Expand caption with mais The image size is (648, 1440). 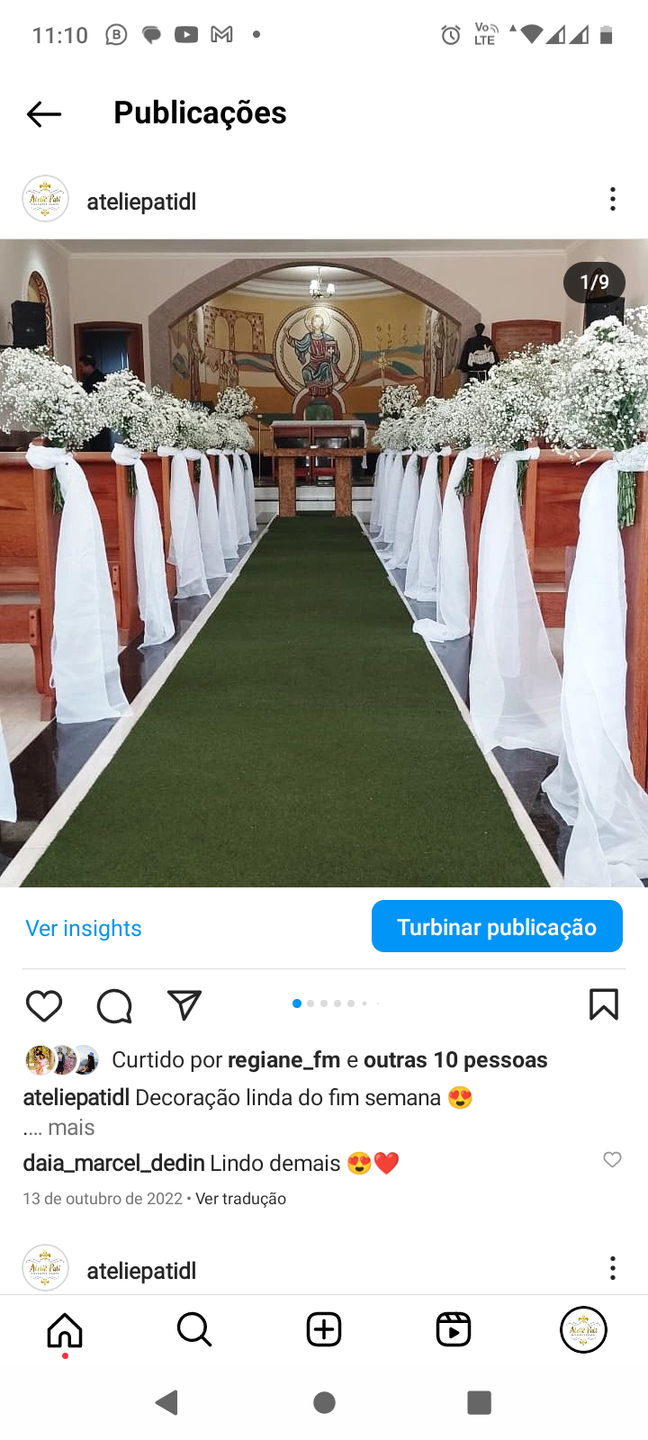pos(70,1127)
